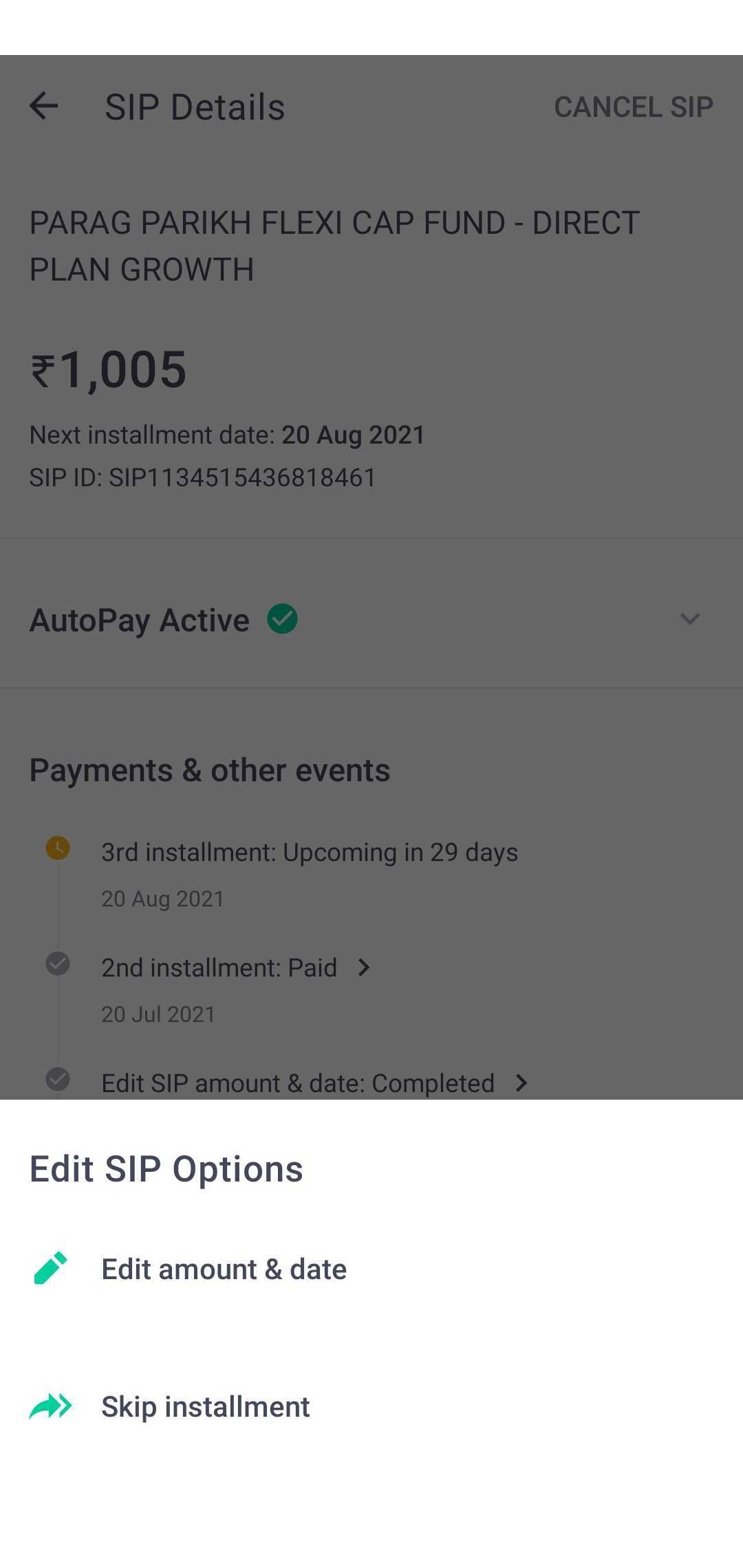The height and width of the screenshot is (1568, 743).
Task: Select the rupee amount display of 1,005
Action: pos(108,370)
